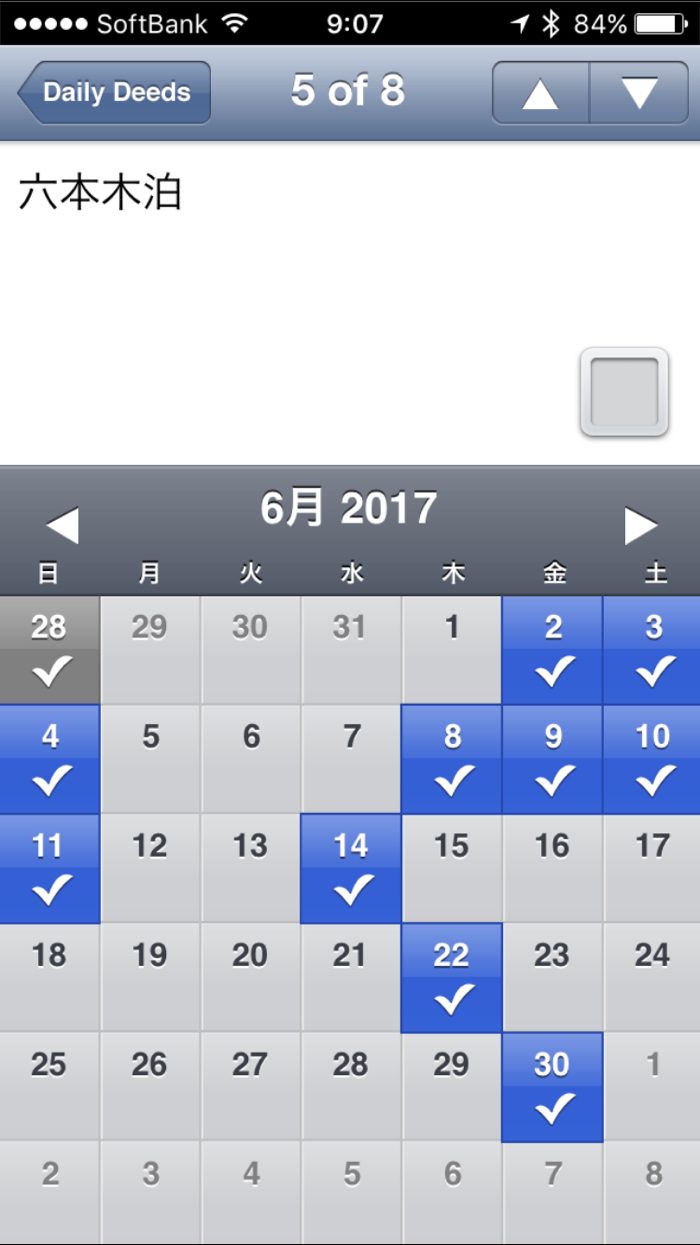Go back to Daily Deeds
The height and width of the screenshot is (1245, 700).
coord(114,93)
